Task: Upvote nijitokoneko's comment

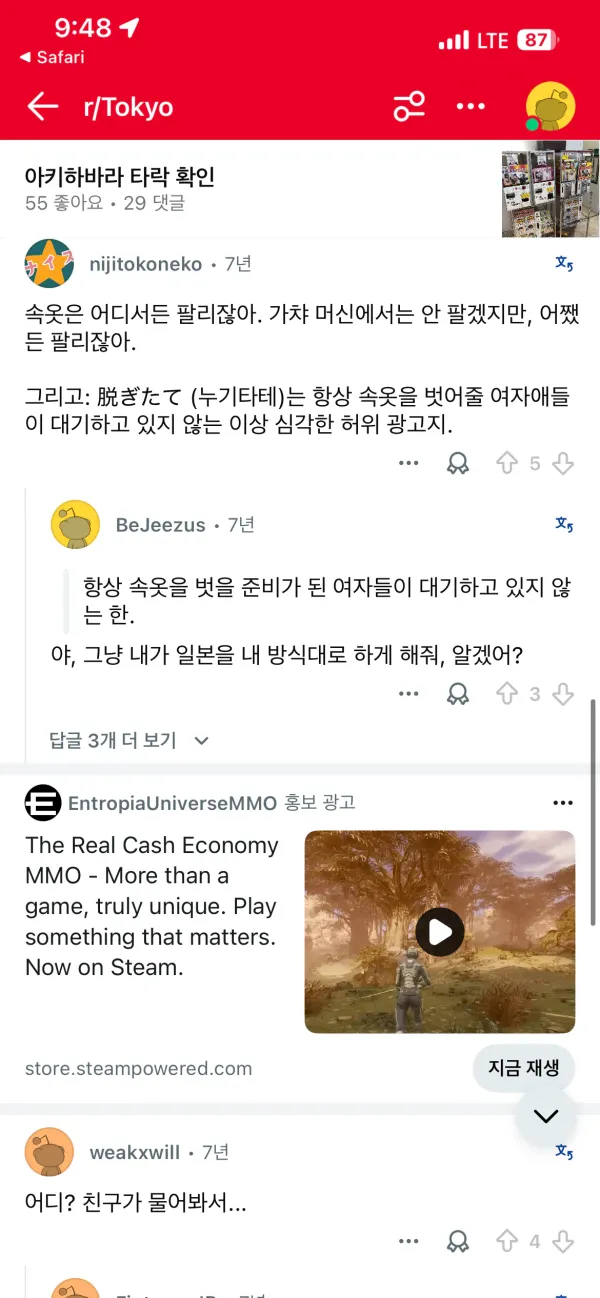Action: coord(507,463)
